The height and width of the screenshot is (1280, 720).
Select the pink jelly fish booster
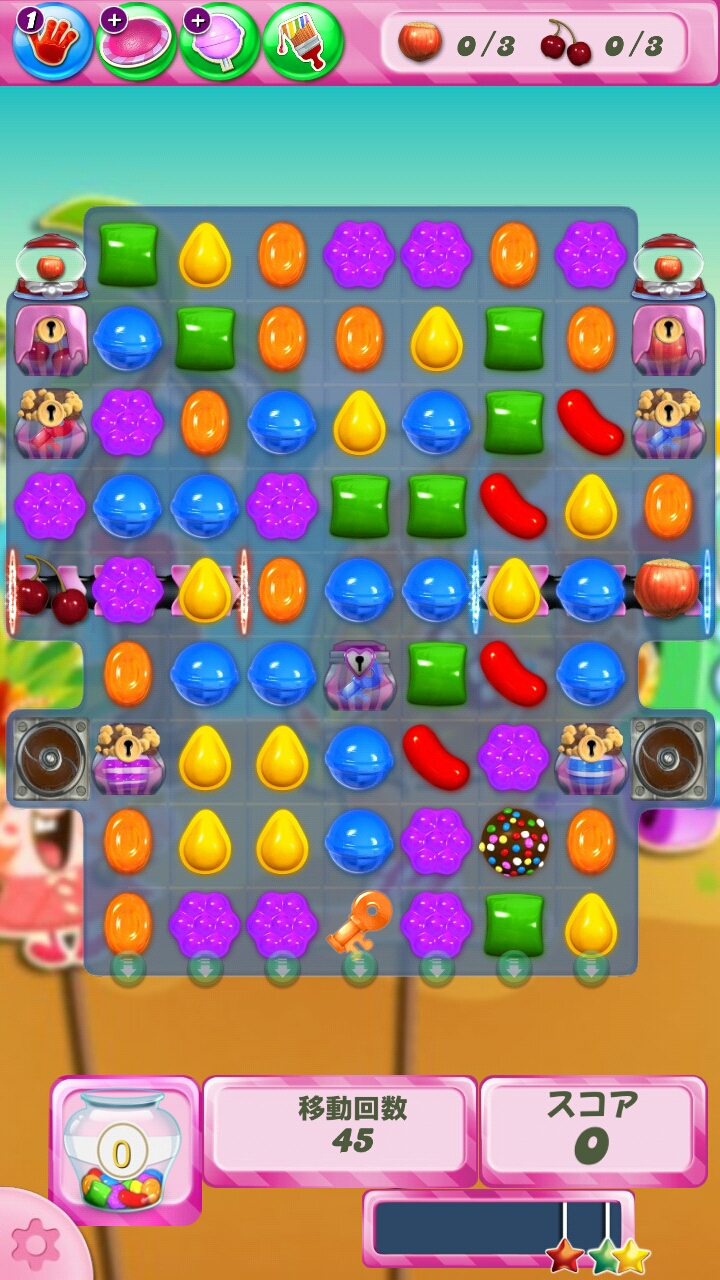pos(136,42)
